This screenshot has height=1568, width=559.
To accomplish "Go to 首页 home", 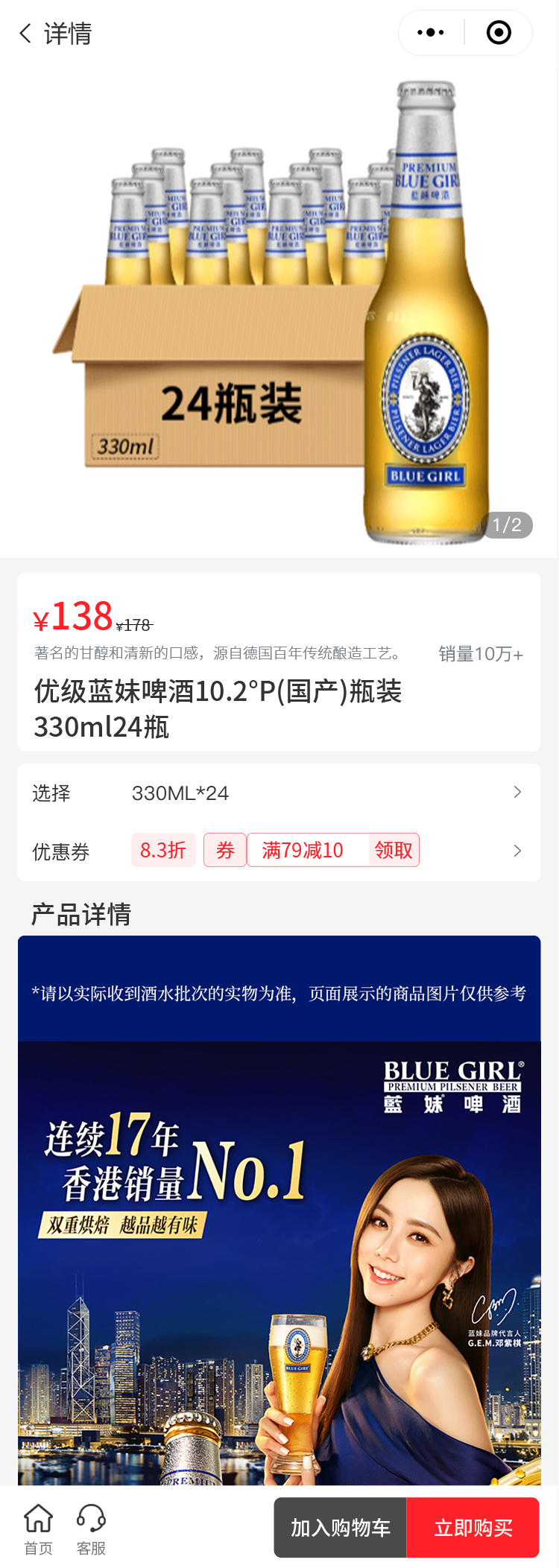I will pyautogui.click(x=38, y=1529).
